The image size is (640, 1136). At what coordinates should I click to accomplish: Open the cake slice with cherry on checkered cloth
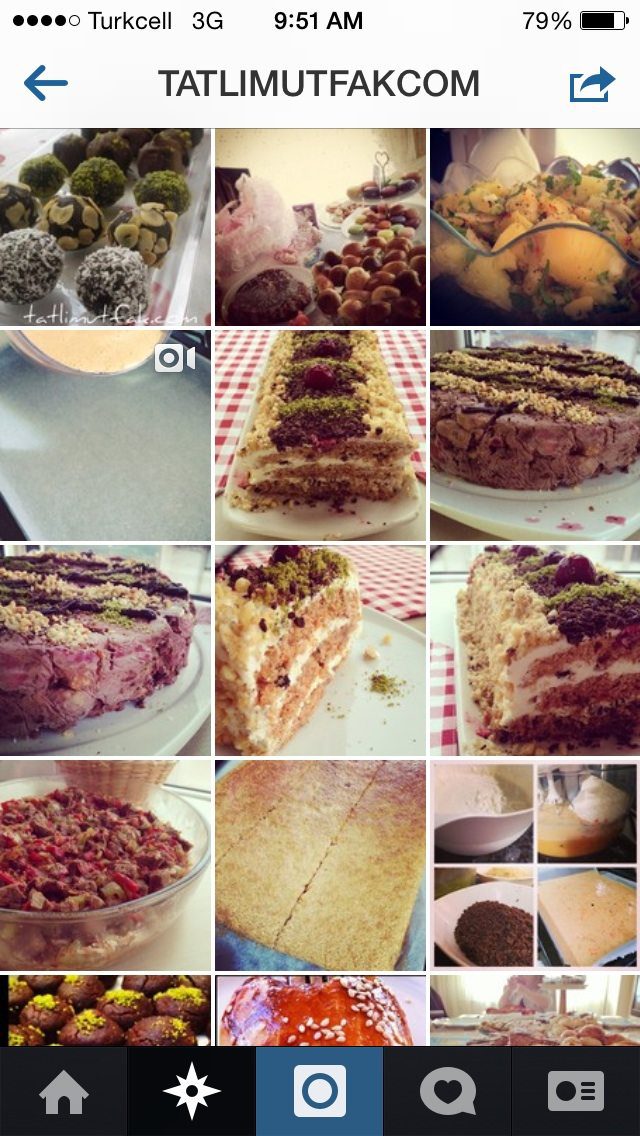click(x=320, y=436)
